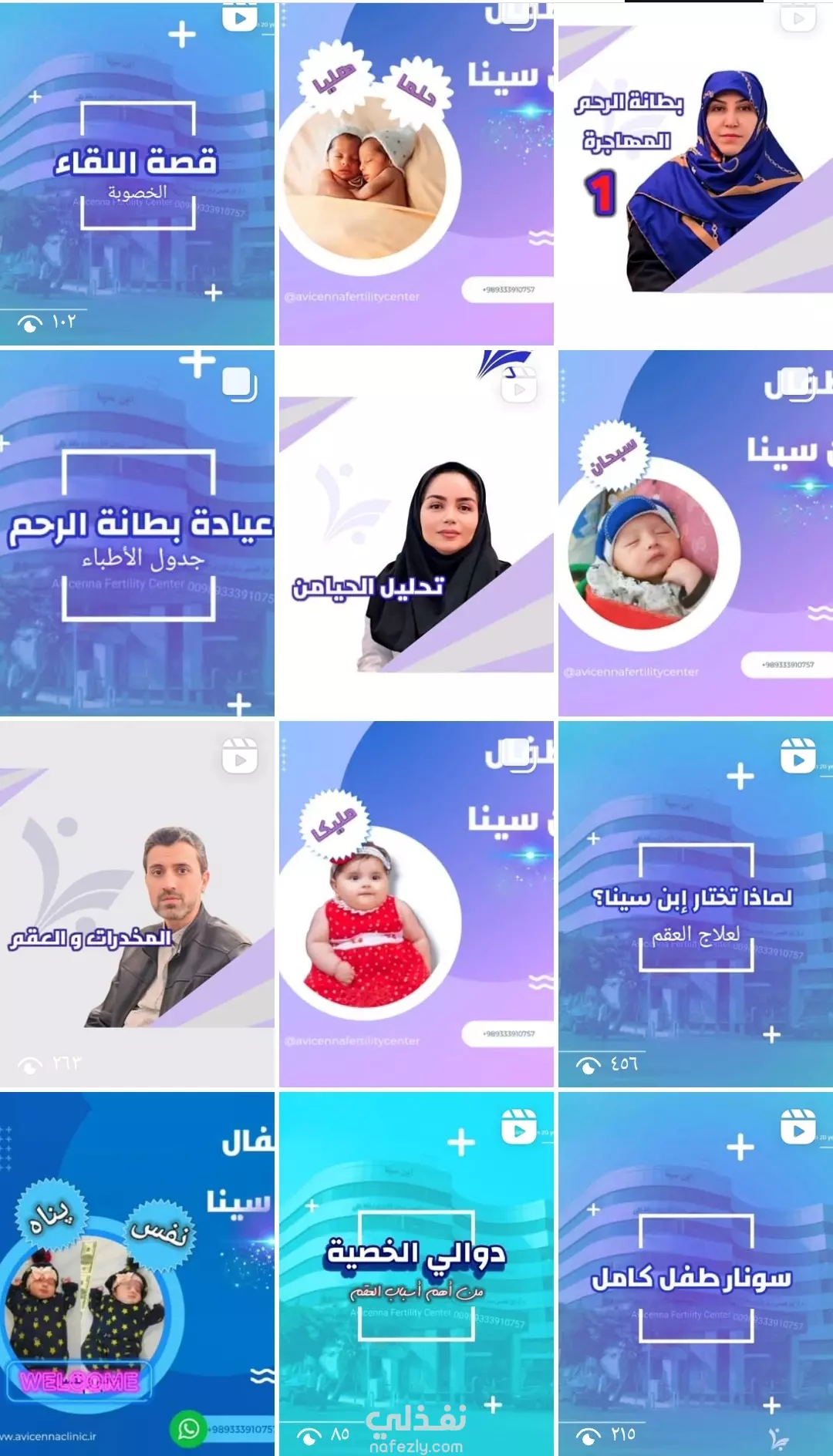
Task: Open the baby post labeled سبحان
Action: [x=696, y=533]
